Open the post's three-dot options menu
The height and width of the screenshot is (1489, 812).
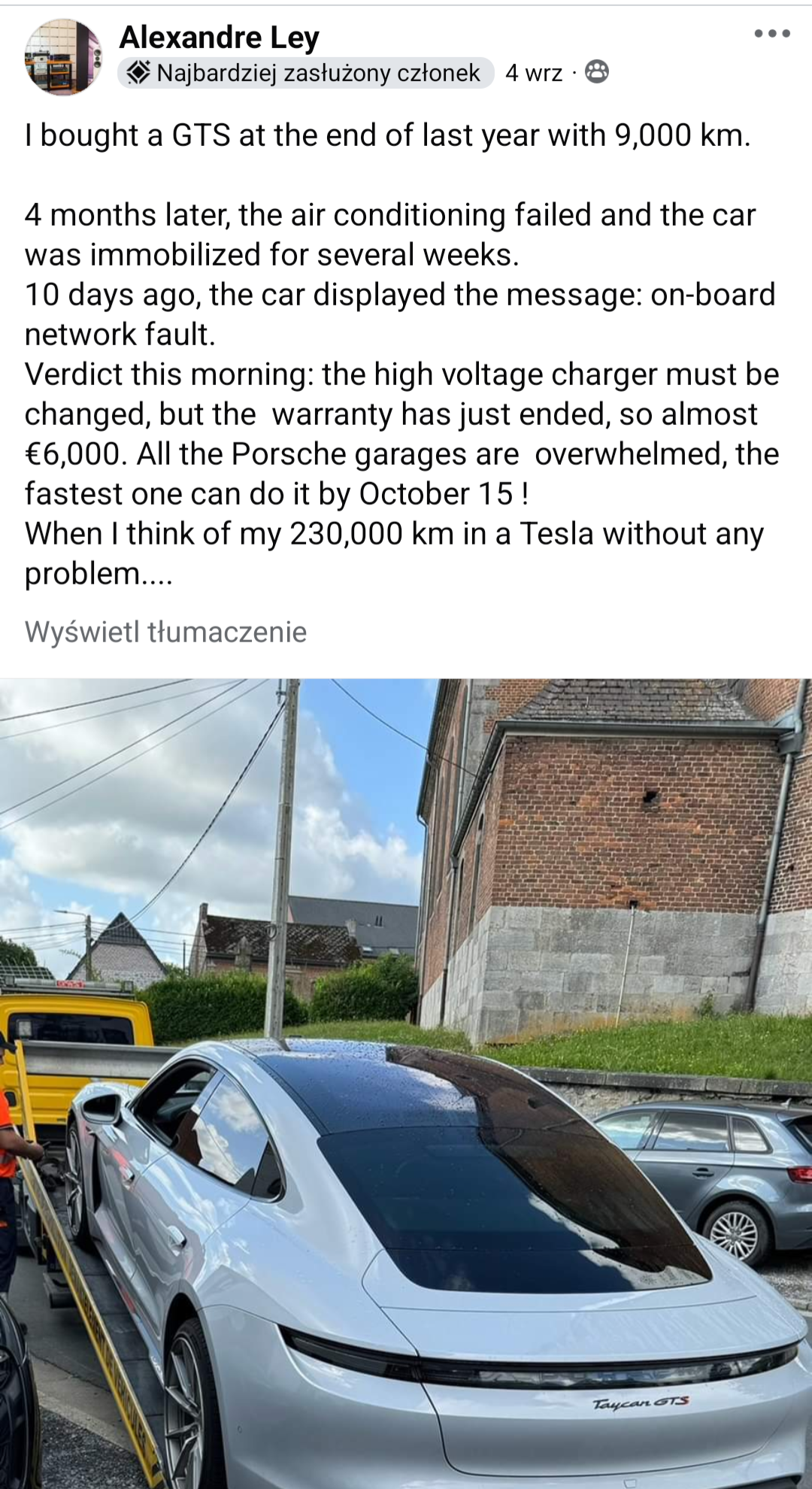tap(772, 34)
